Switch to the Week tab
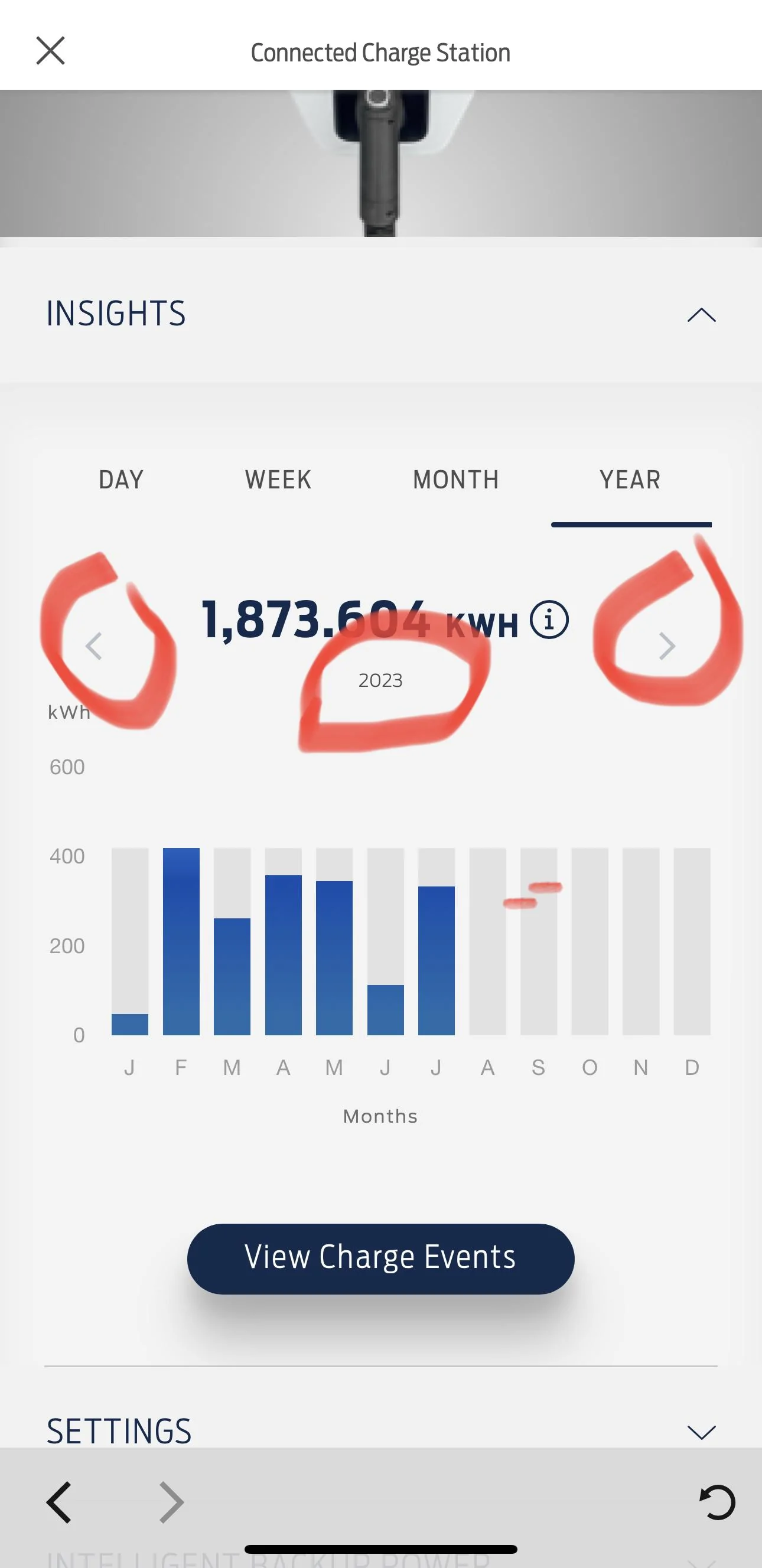The width and height of the screenshot is (762, 1568). click(x=278, y=480)
